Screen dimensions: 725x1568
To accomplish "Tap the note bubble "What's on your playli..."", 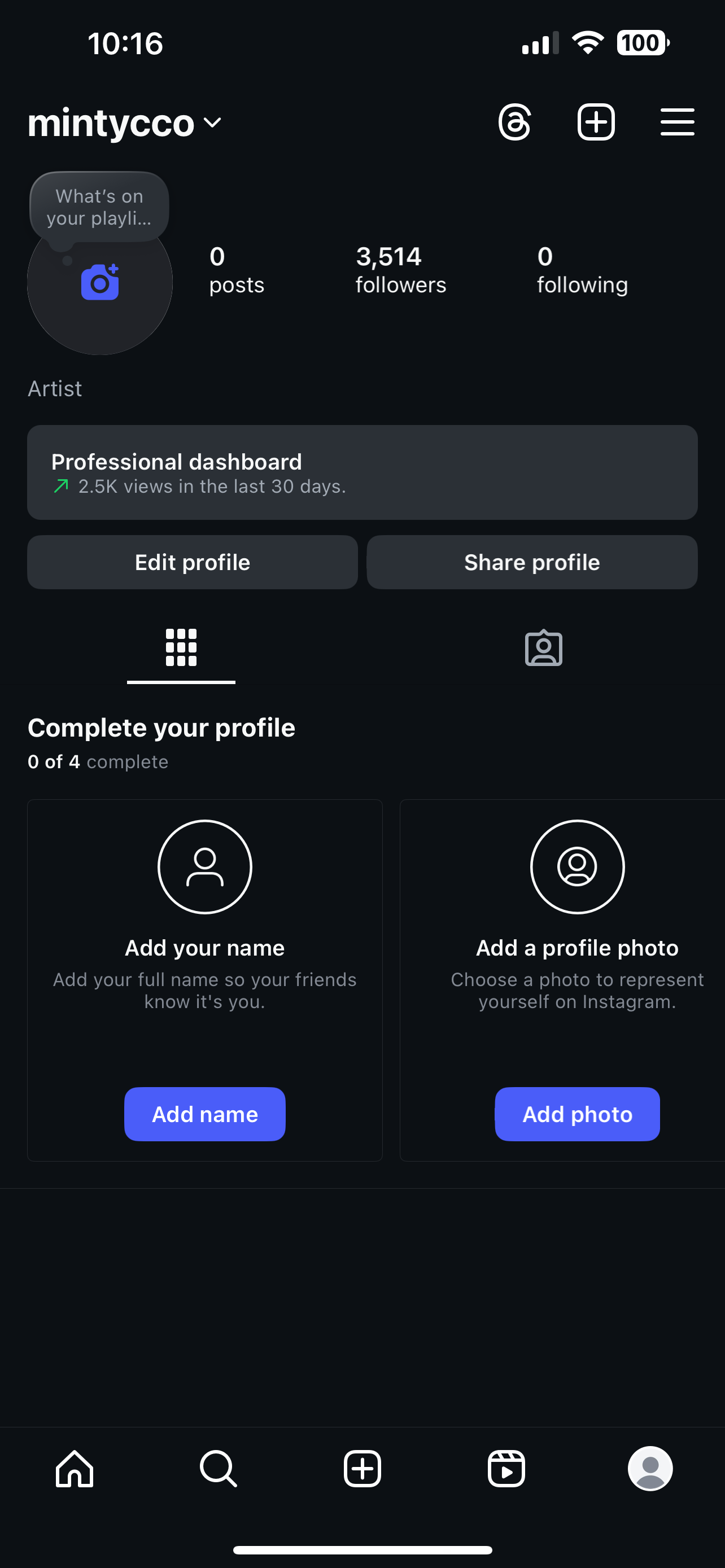I will 99,207.
